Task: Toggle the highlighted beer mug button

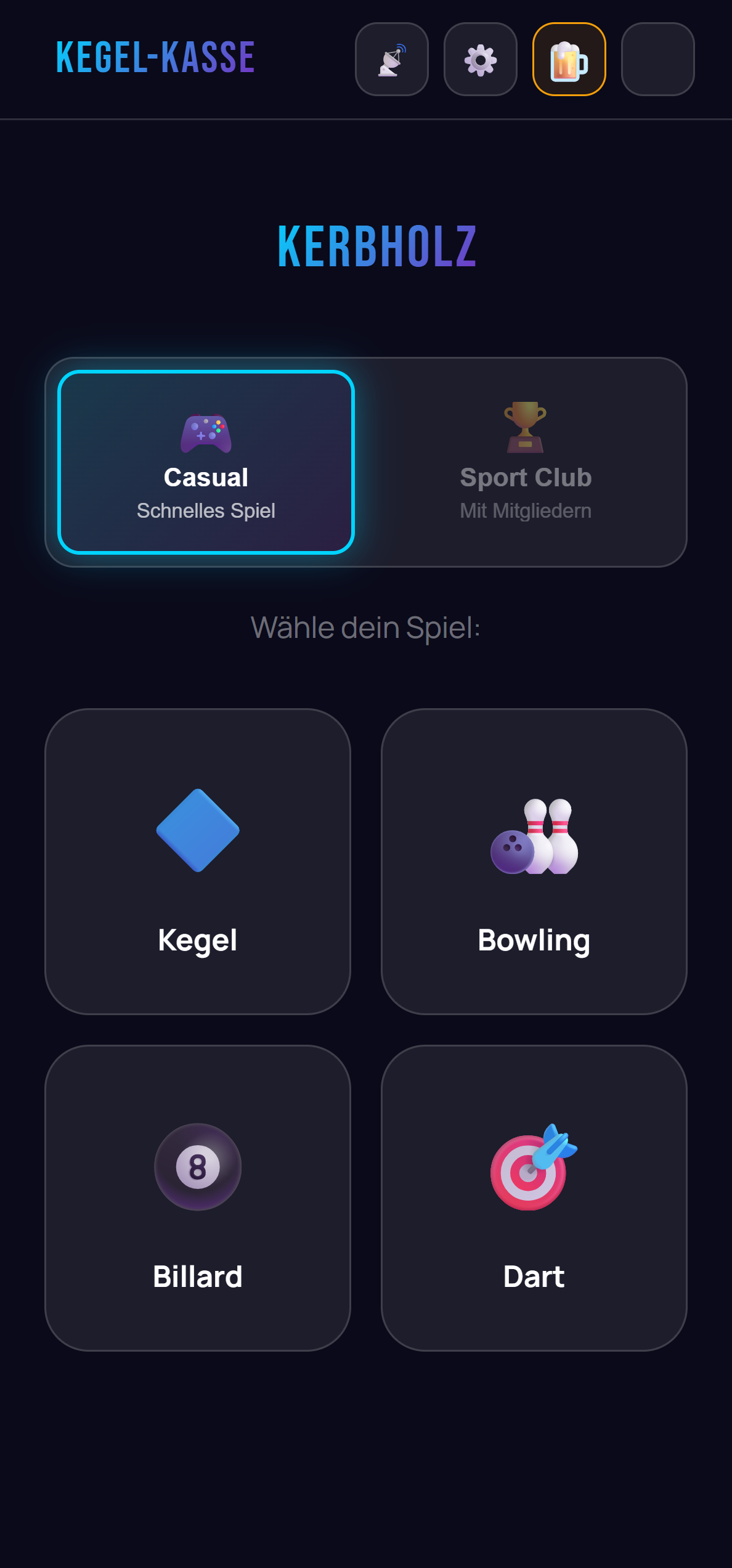Action: coord(569,60)
